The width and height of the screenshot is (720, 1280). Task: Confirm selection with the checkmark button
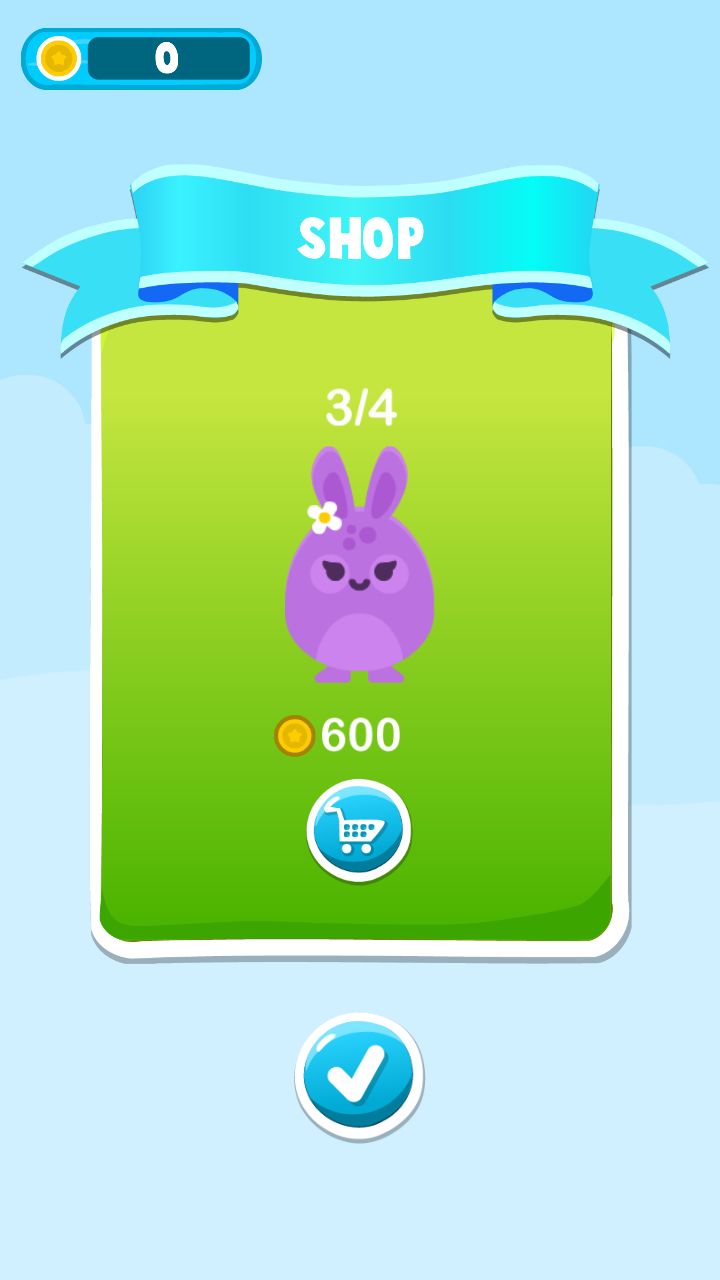pyautogui.click(x=359, y=1076)
